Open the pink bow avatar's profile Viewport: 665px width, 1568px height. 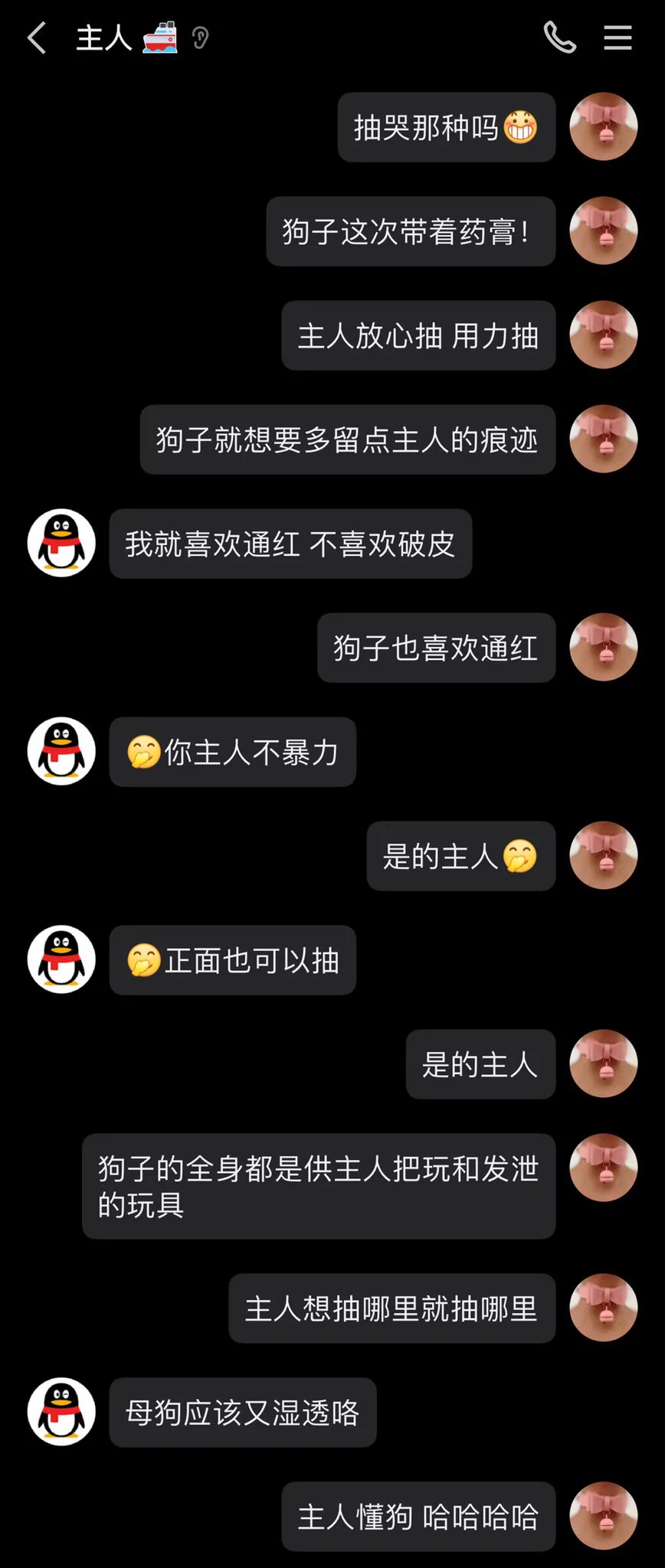[x=603, y=127]
